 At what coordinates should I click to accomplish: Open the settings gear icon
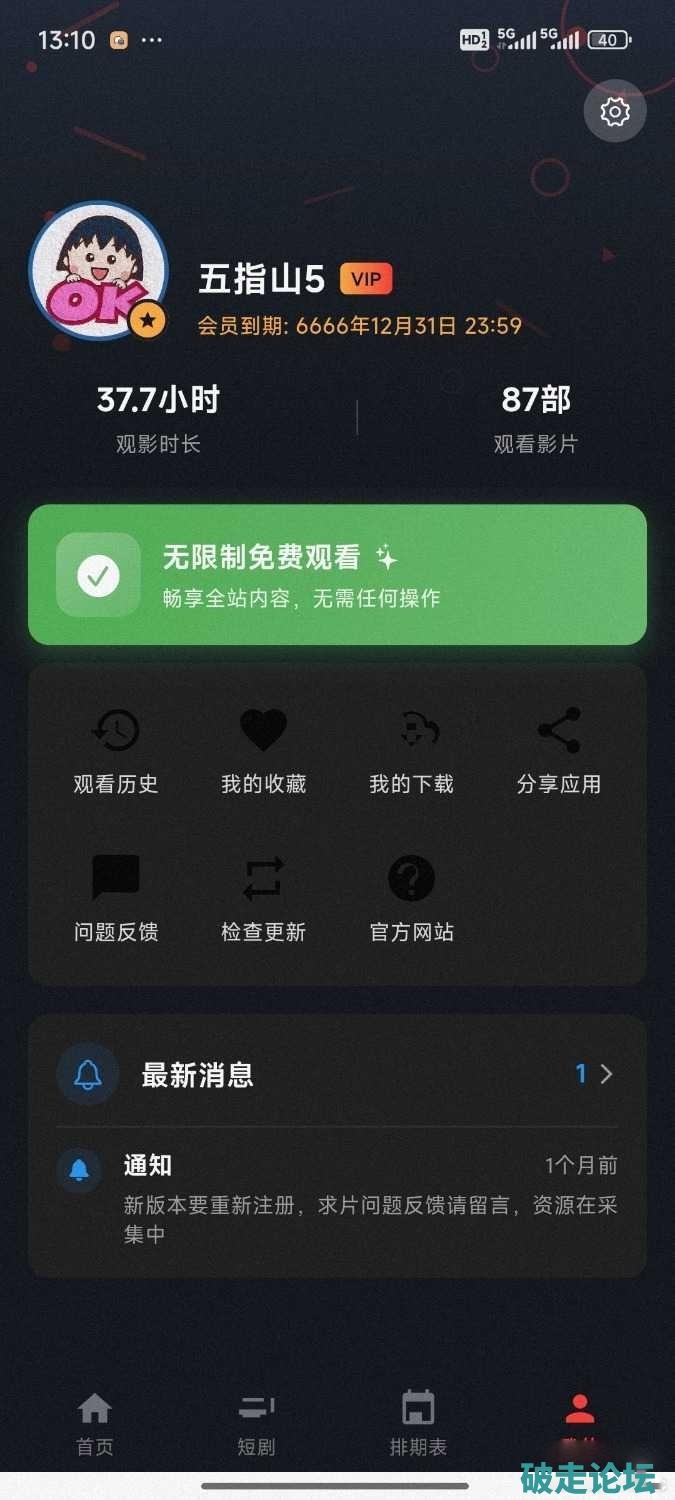click(615, 111)
